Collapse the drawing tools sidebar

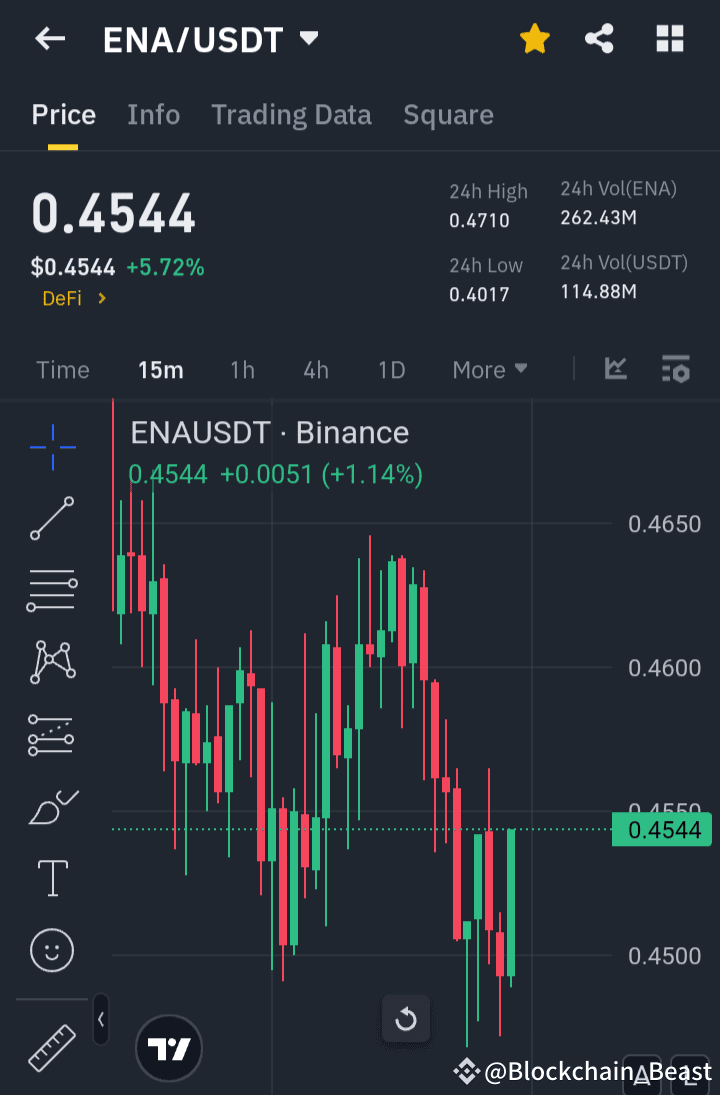click(101, 1019)
